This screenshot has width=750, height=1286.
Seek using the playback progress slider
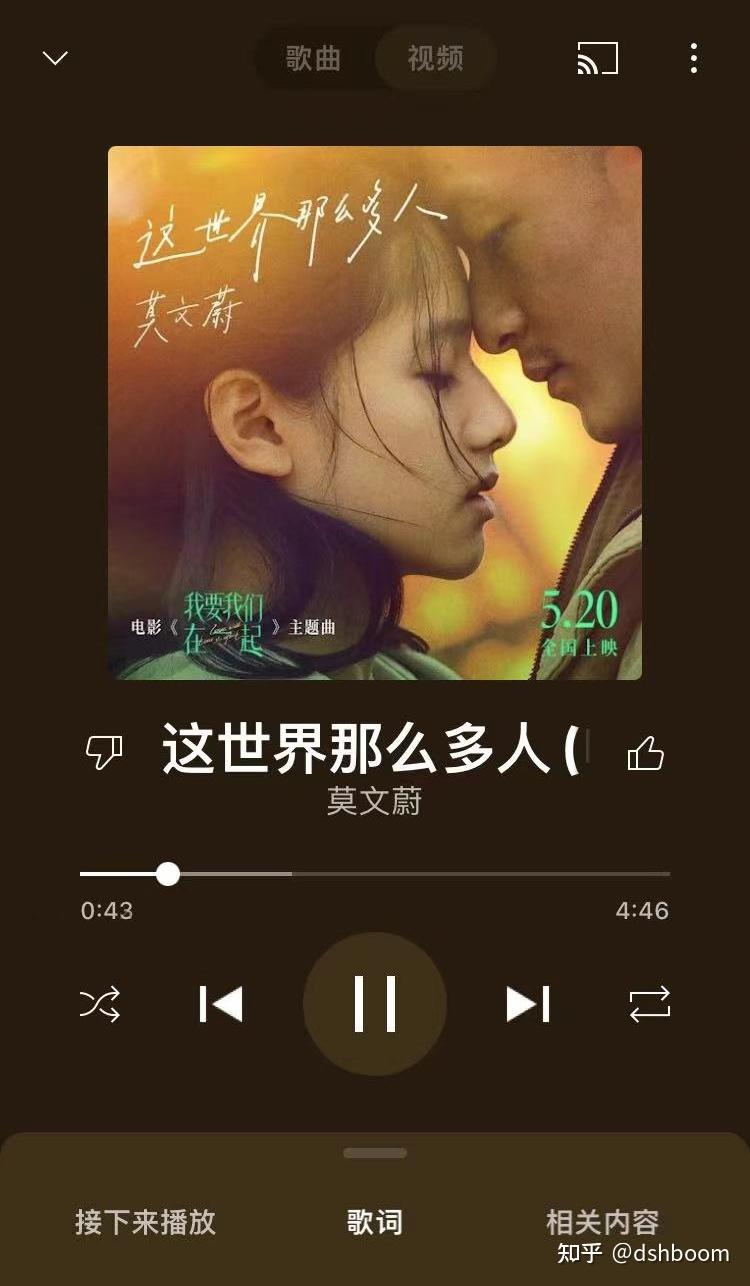coord(168,874)
